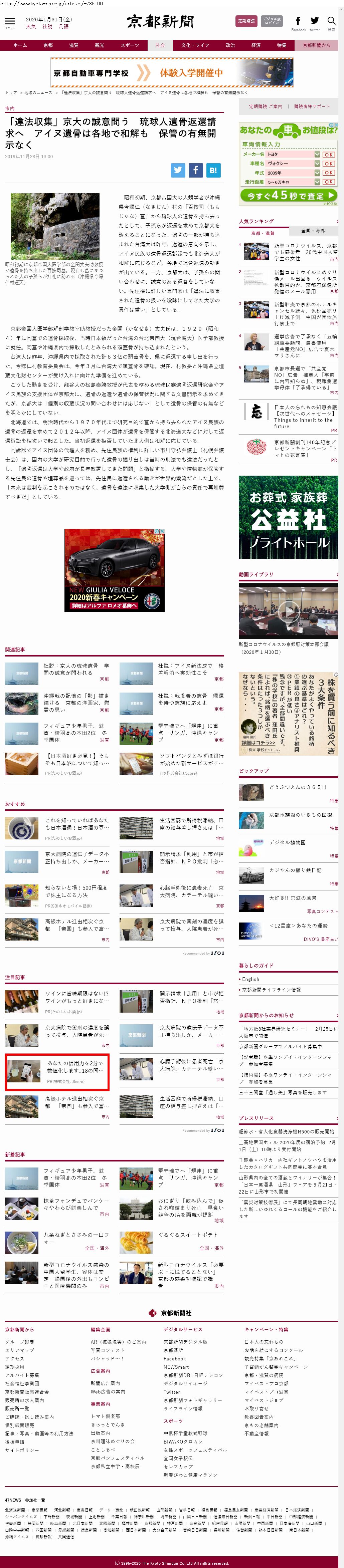Open Kyoto Shimbun Facebook page
The height and width of the screenshot is (1568, 344).
pos(298,22)
